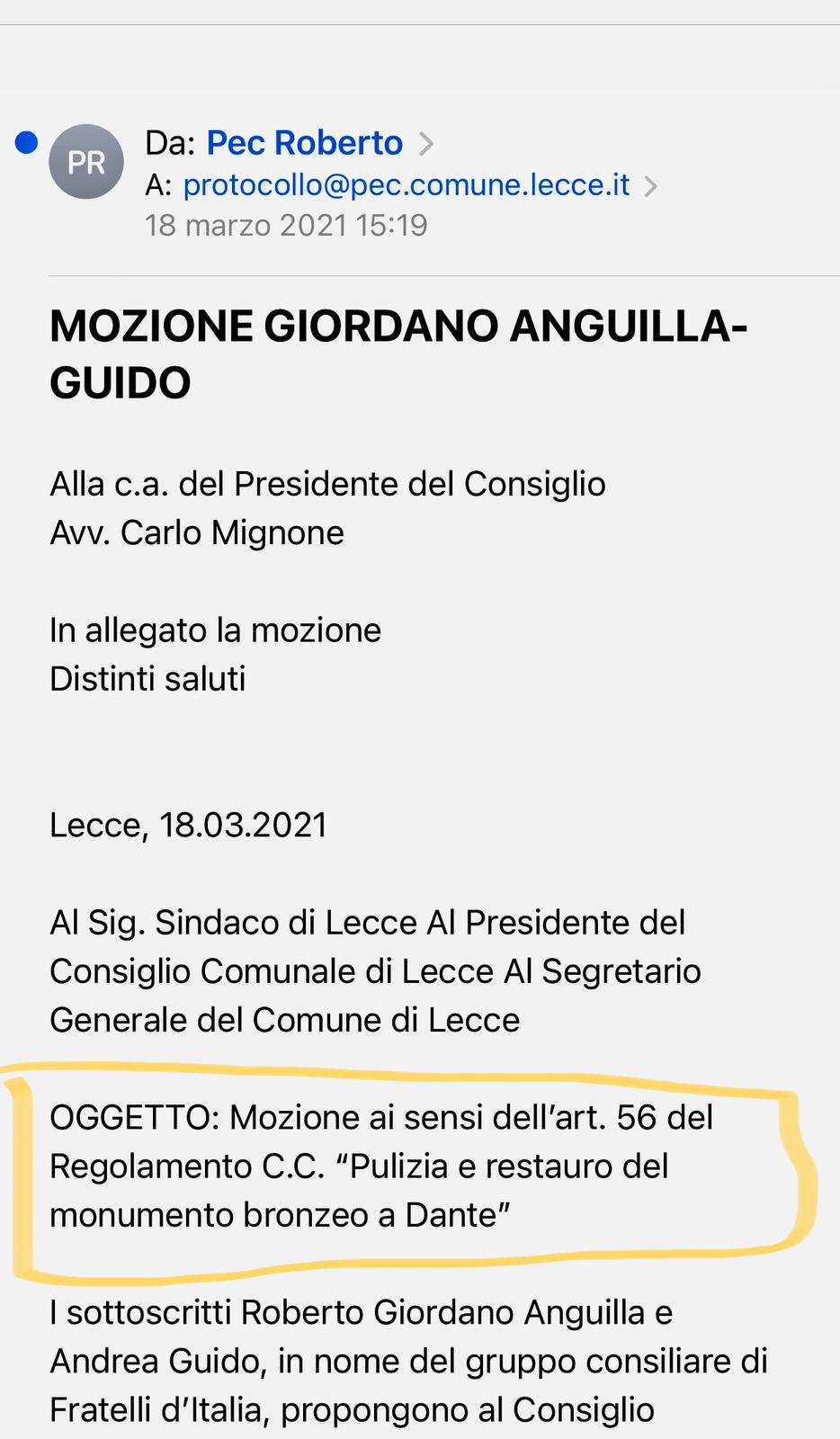Viewport: 840px width, 1439px height.
Task: Open sender Pec Roberto's contact details
Action: (x=305, y=143)
